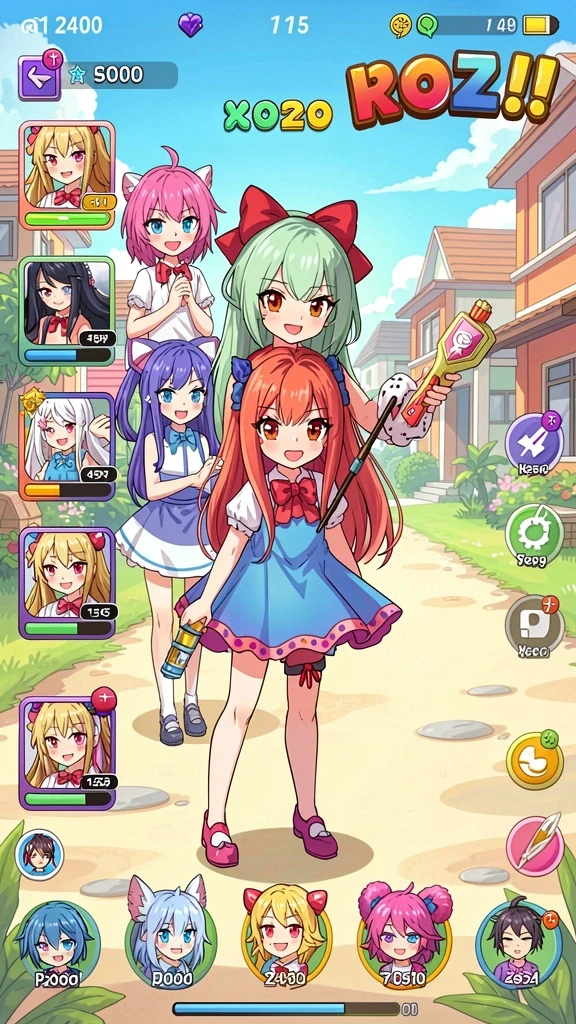The image size is (576, 1024).
Task: Select the white-haired character card
Action: [67, 446]
